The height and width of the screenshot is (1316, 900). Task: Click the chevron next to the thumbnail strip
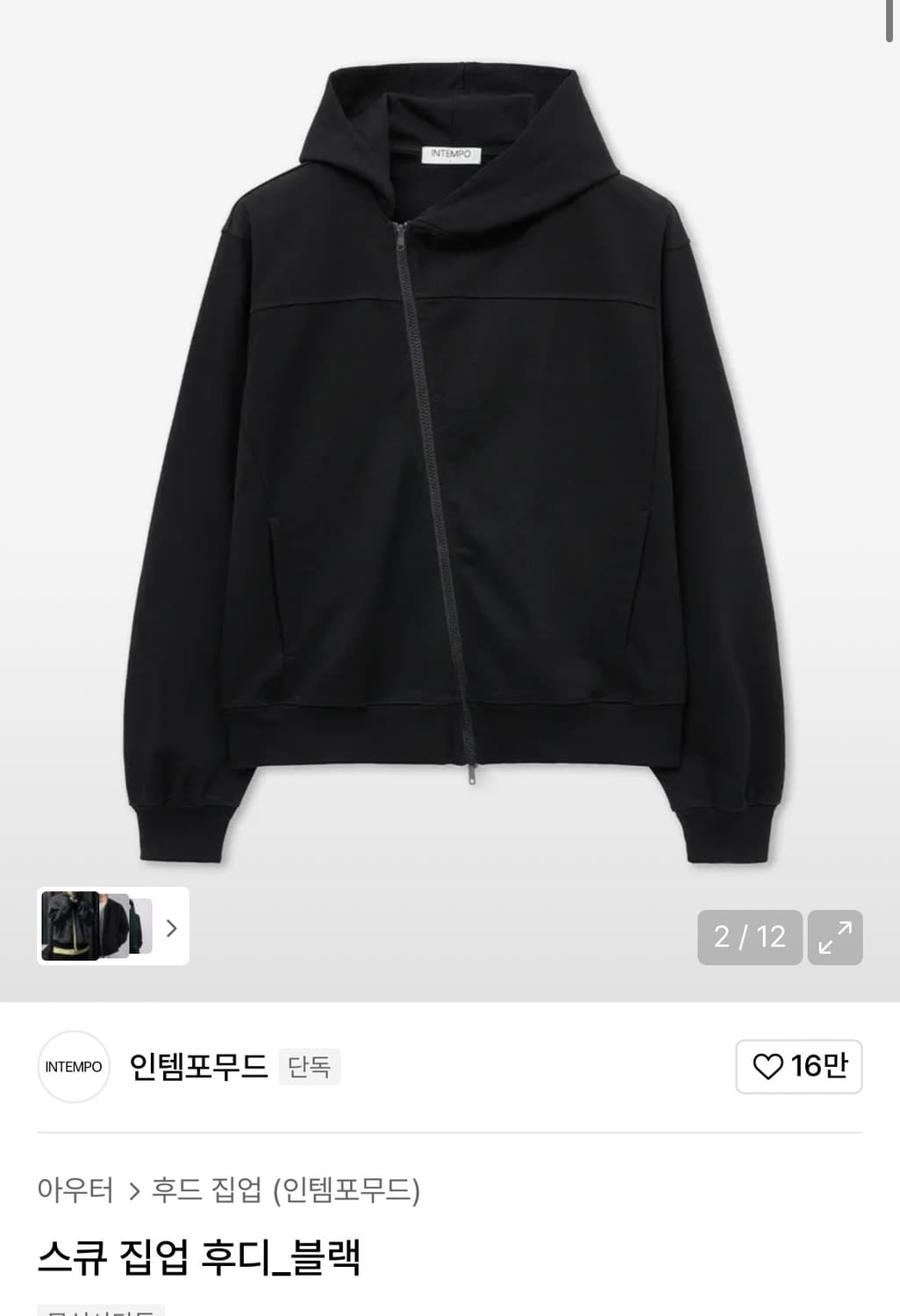[172, 927]
